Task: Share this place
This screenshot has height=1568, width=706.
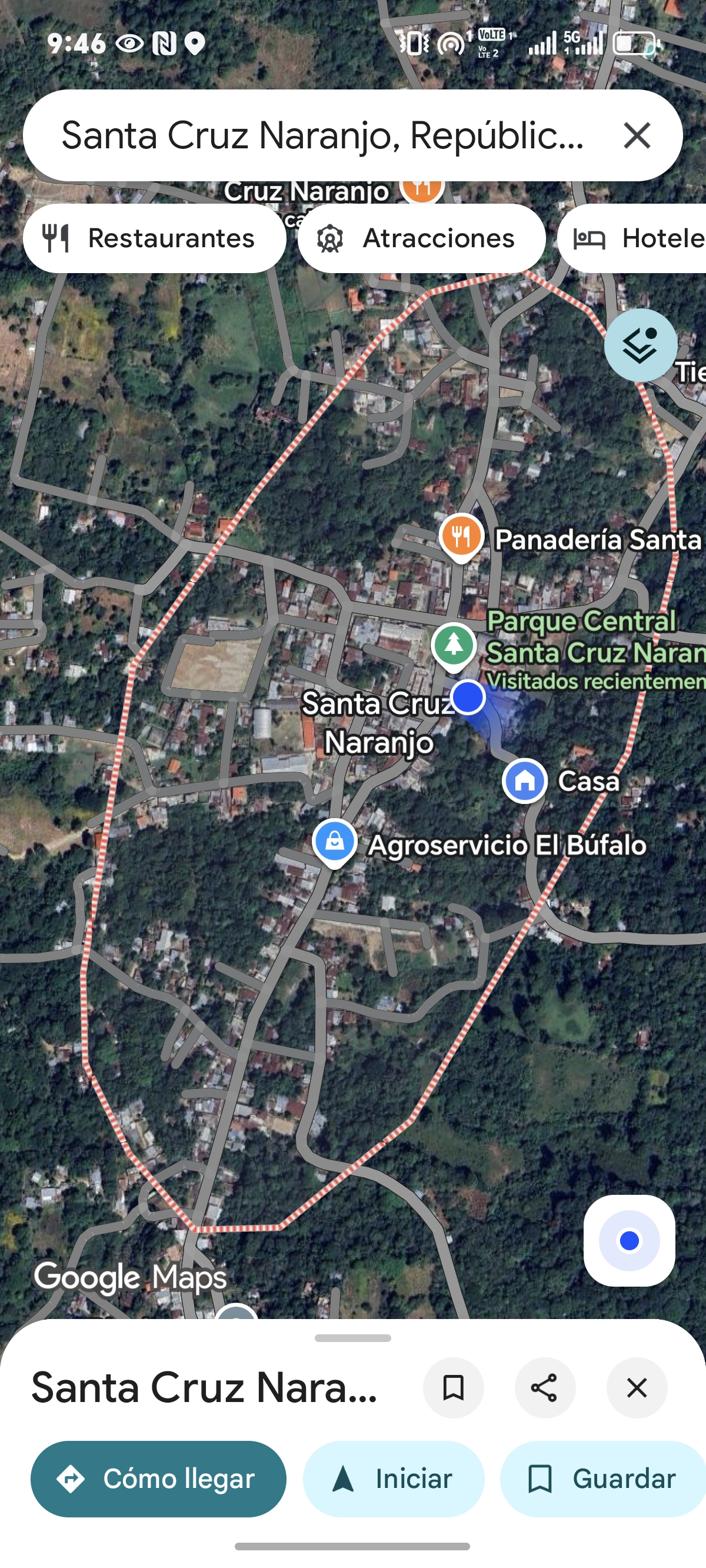Action: (x=545, y=1388)
